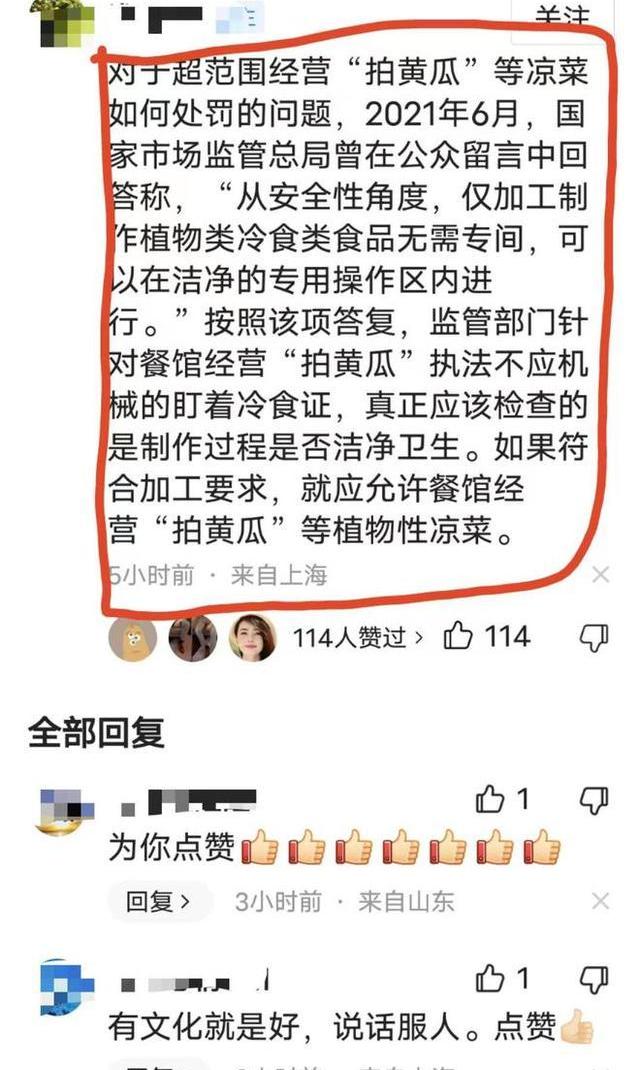Open the main comment author's avatar
This screenshot has width=640, height=1070.
point(66,22)
